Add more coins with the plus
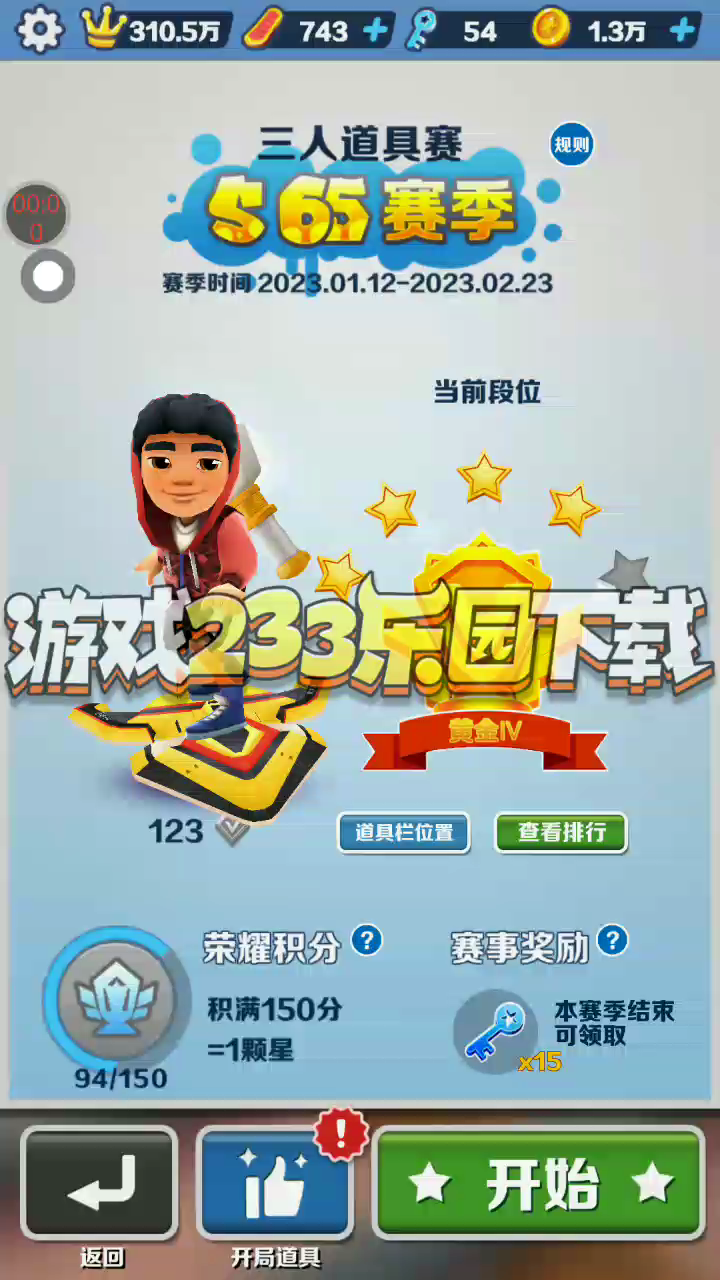This screenshot has height=1280, width=720. pos(683,31)
